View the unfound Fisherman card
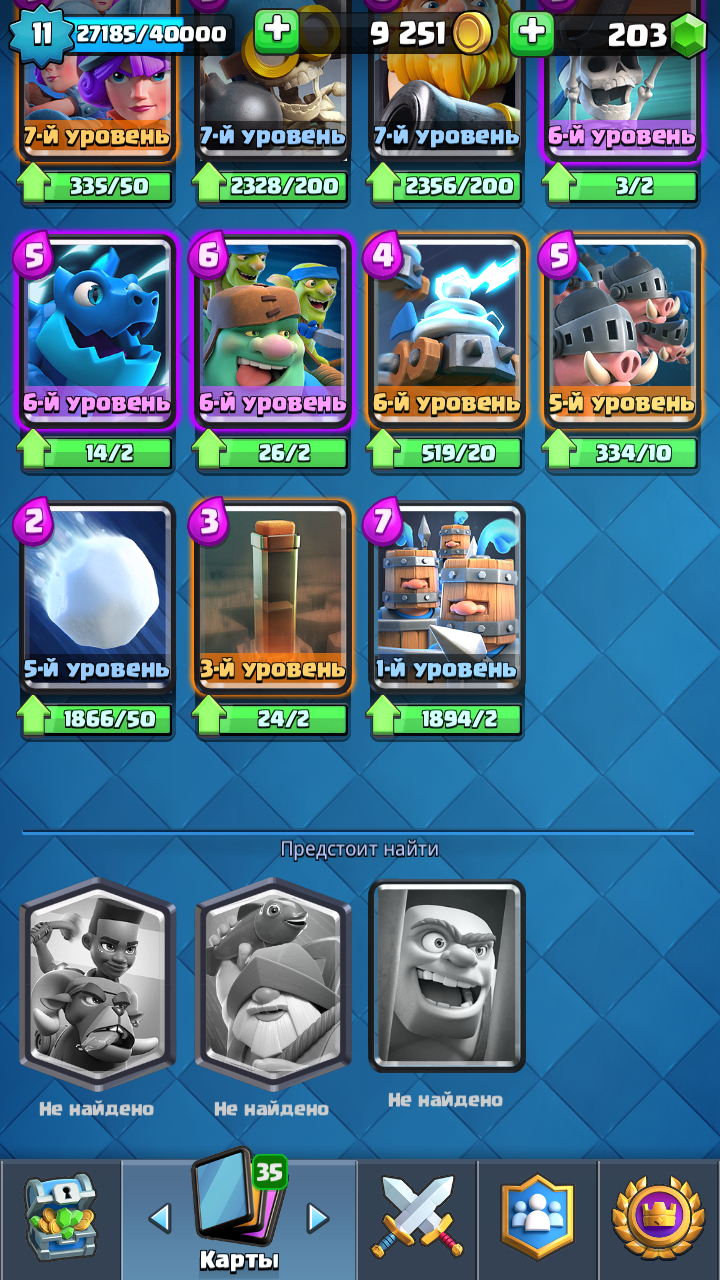 coord(272,984)
